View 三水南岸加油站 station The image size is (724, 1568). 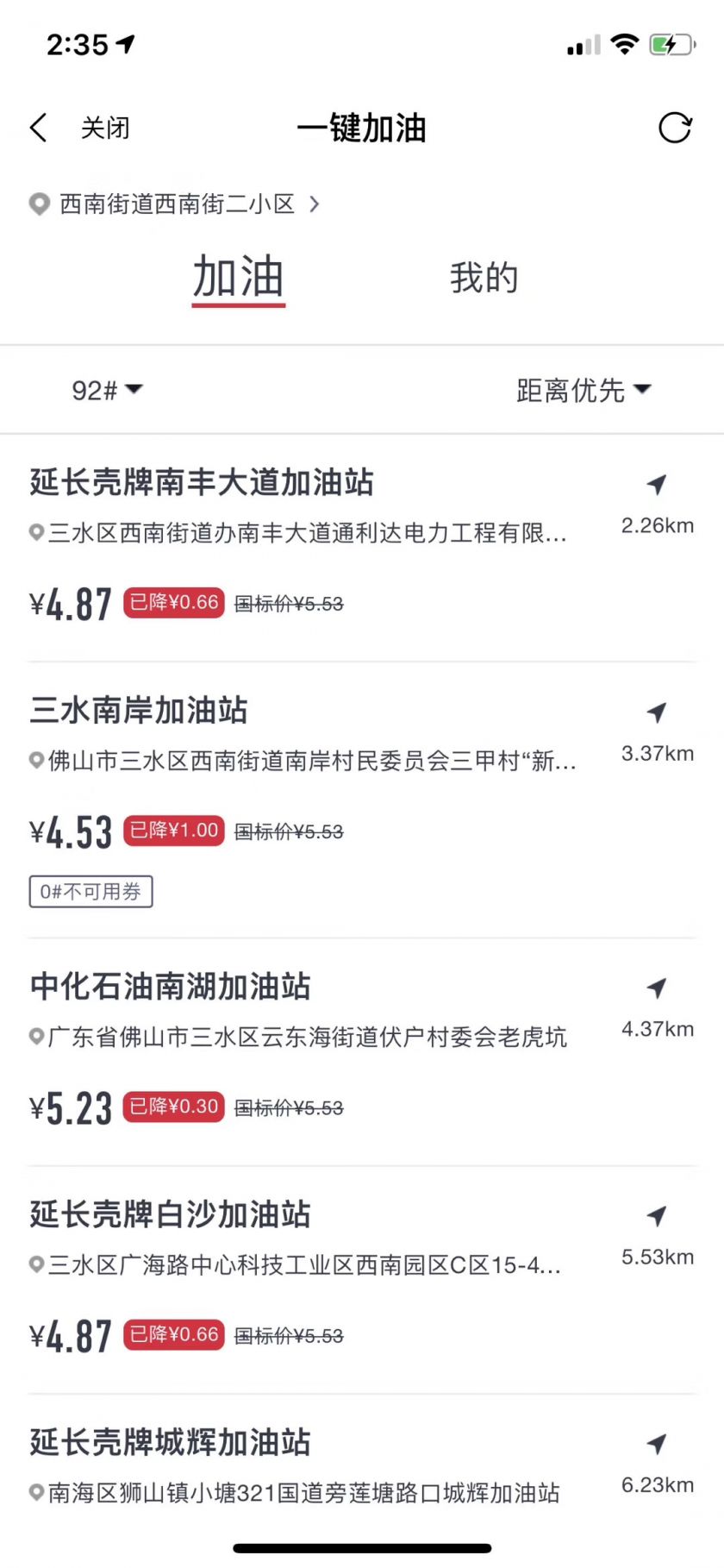click(139, 710)
